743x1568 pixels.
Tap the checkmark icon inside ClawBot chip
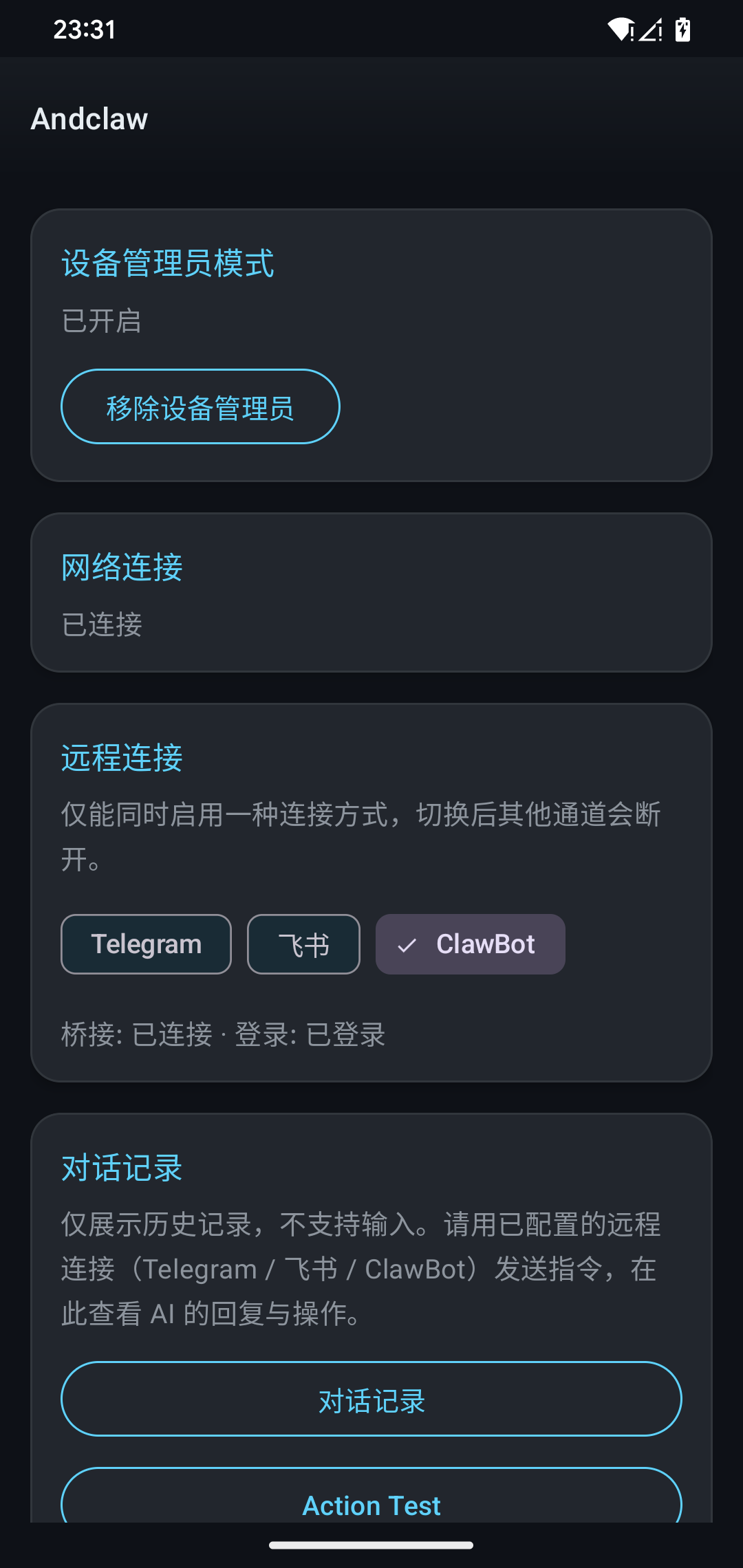[x=407, y=944]
